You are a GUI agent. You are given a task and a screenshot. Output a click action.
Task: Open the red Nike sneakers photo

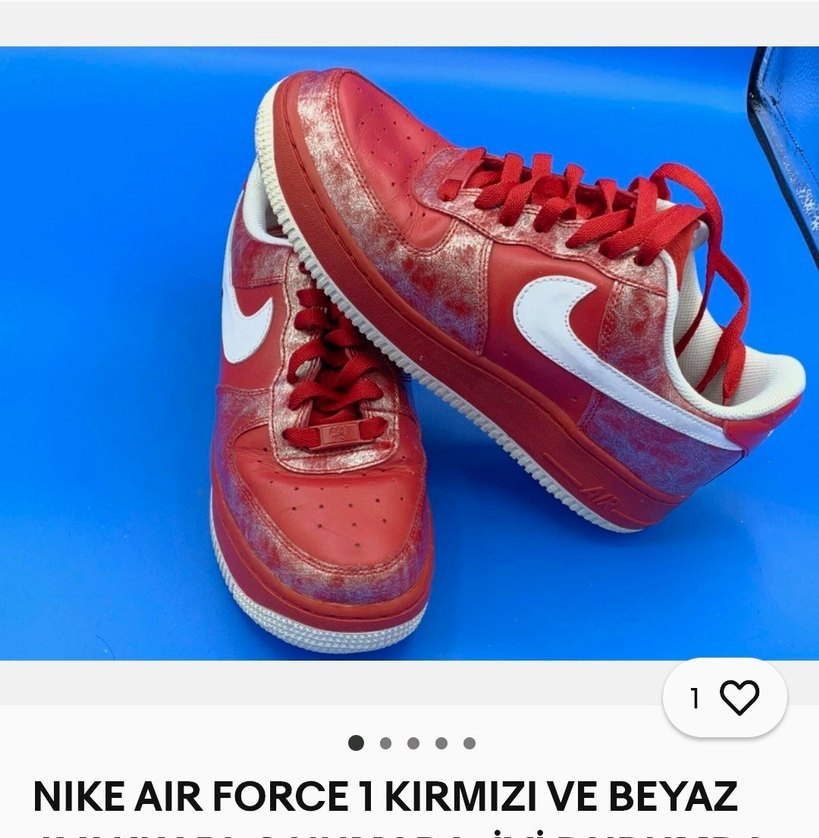[x=409, y=352]
